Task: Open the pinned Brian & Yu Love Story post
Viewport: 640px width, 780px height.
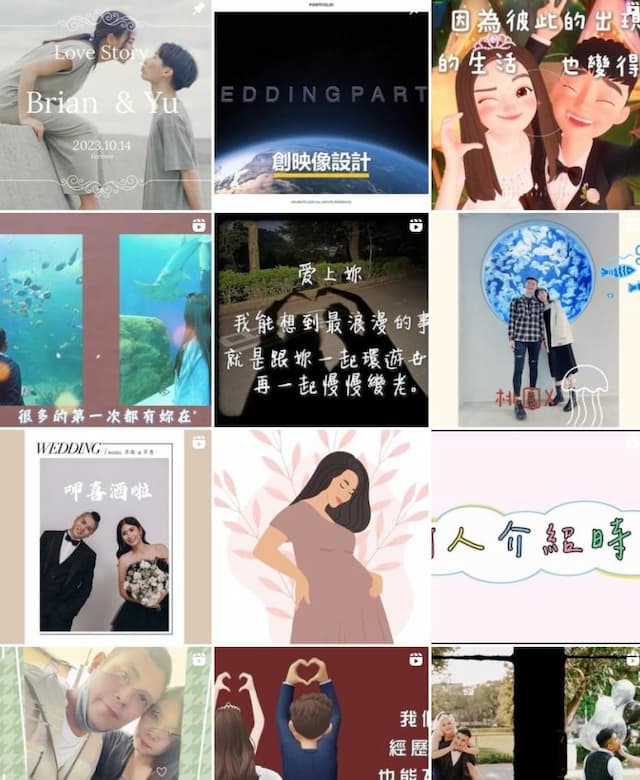Action: coord(105,105)
